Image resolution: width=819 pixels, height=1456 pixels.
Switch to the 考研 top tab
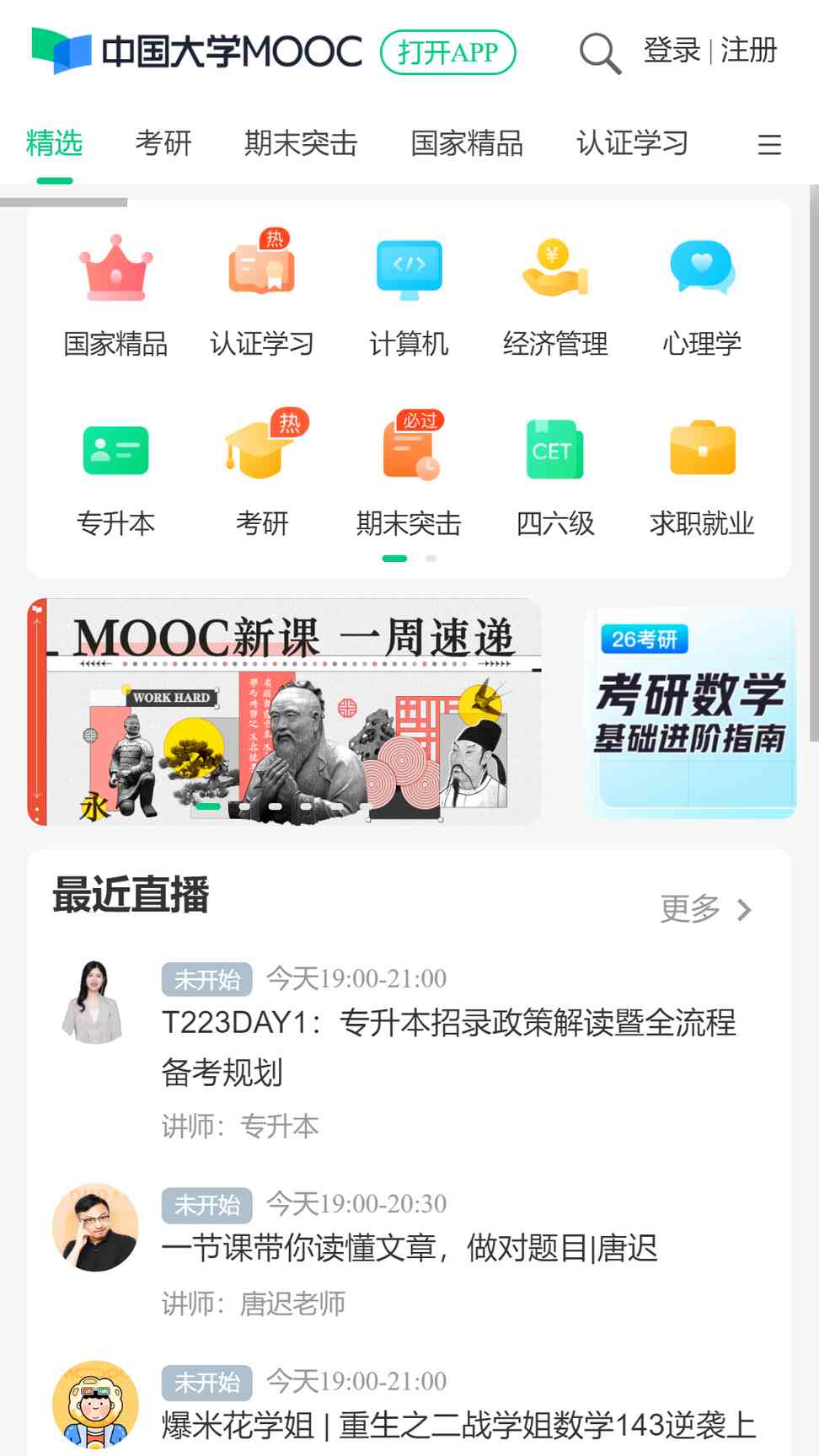(163, 143)
